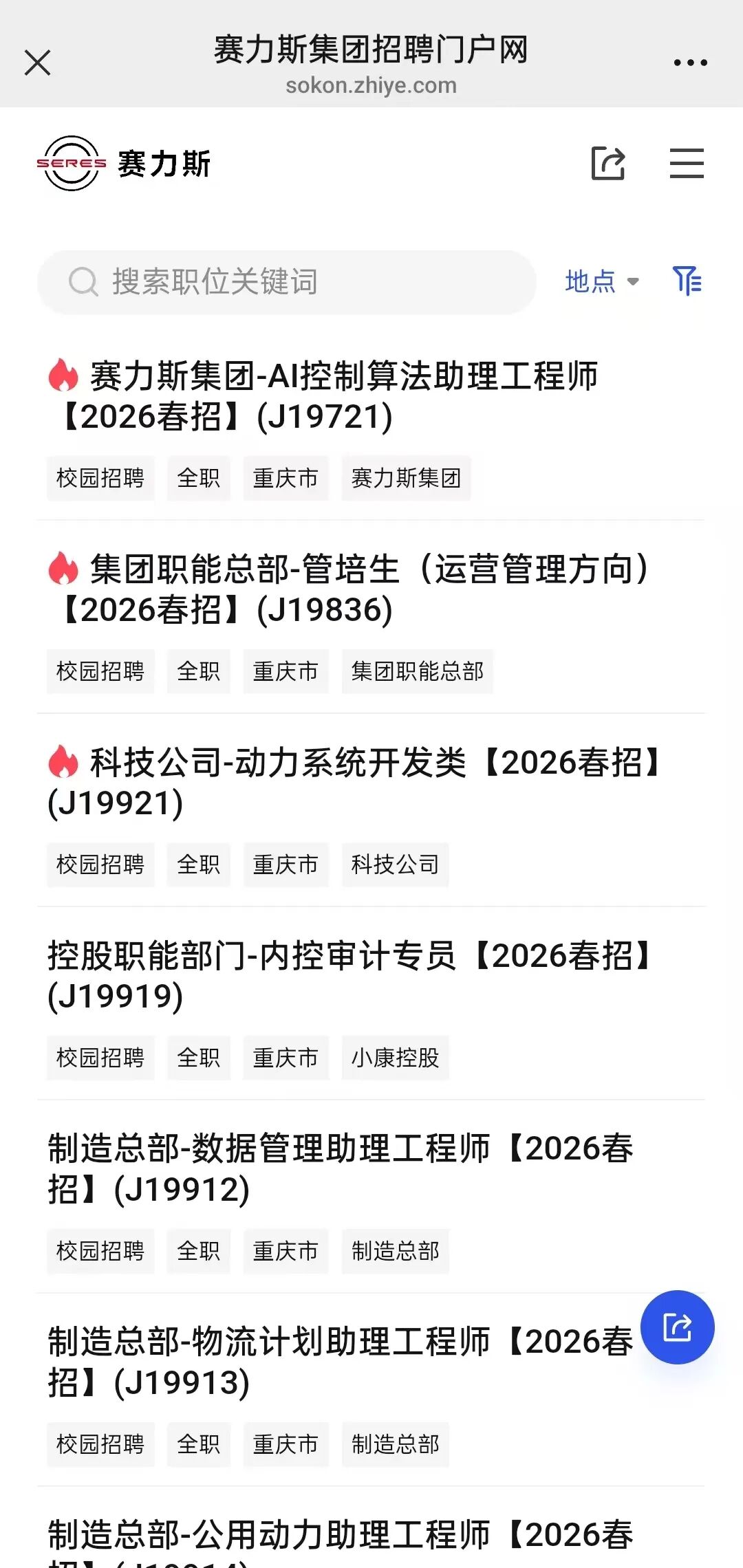
Task: Open the job filter options icon
Action: pyautogui.click(x=687, y=281)
